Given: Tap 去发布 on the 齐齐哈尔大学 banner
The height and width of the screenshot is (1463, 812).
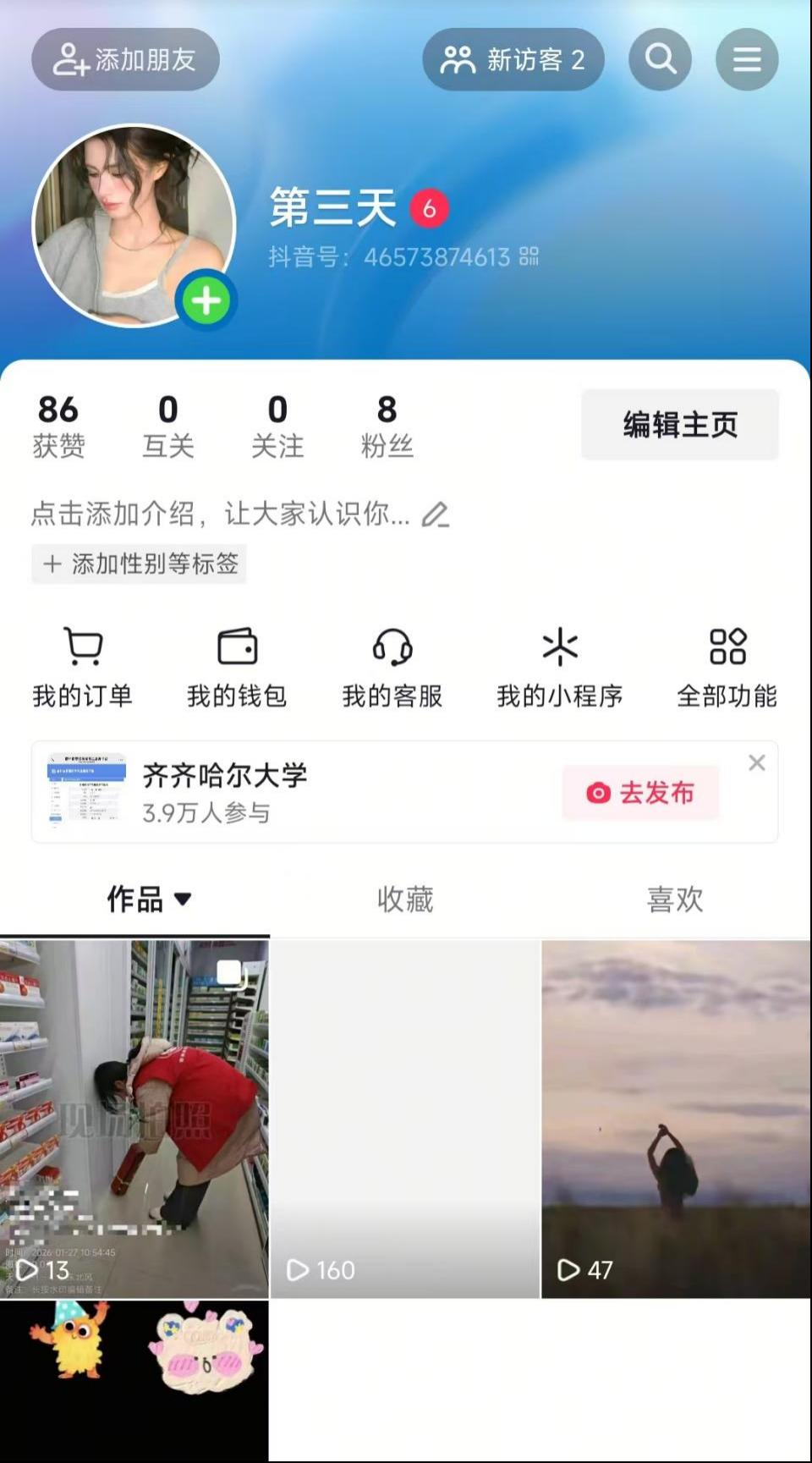Looking at the screenshot, I should [x=640, y=793].
